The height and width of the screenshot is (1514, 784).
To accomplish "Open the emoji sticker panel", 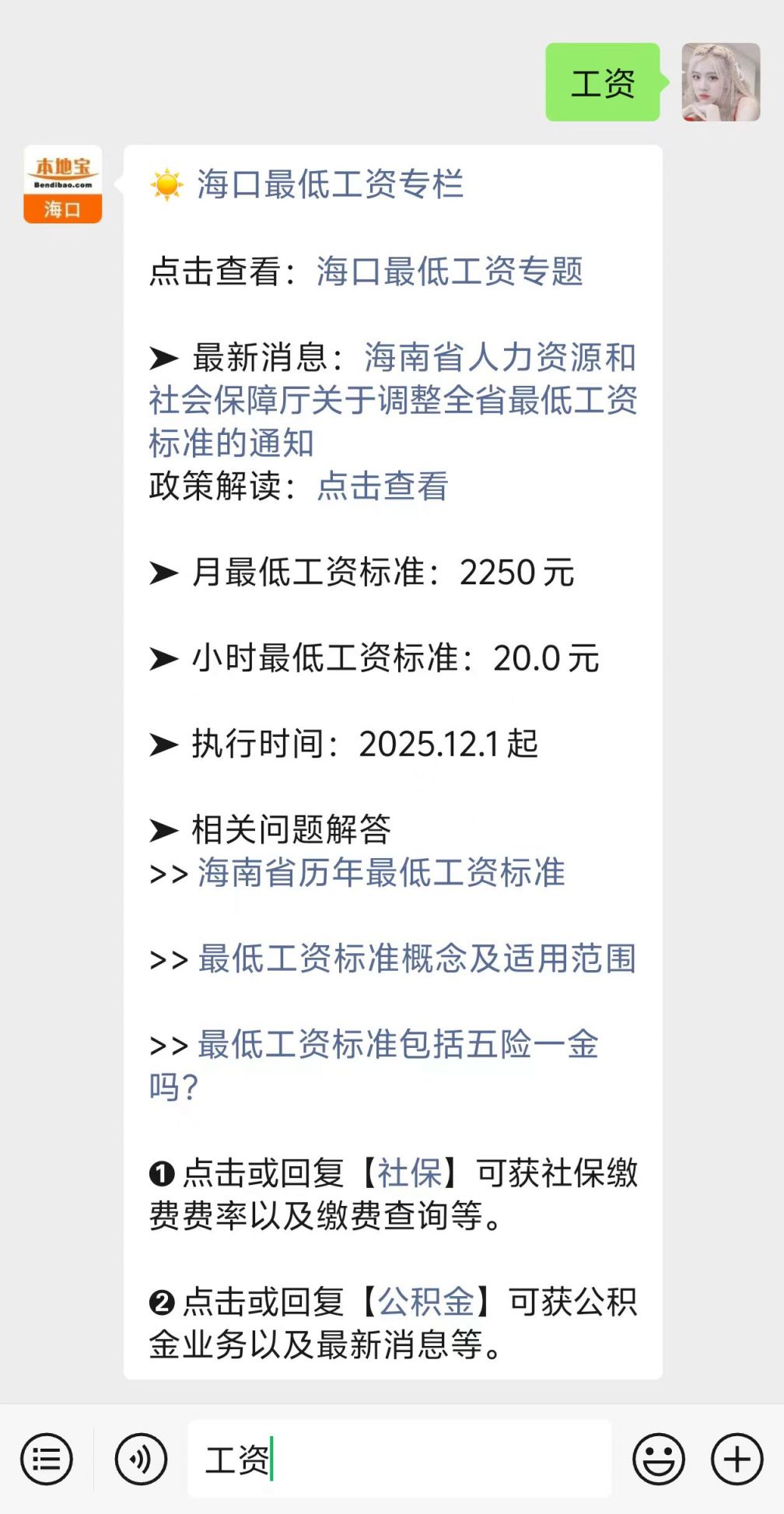I will (x=659, y=1460).
